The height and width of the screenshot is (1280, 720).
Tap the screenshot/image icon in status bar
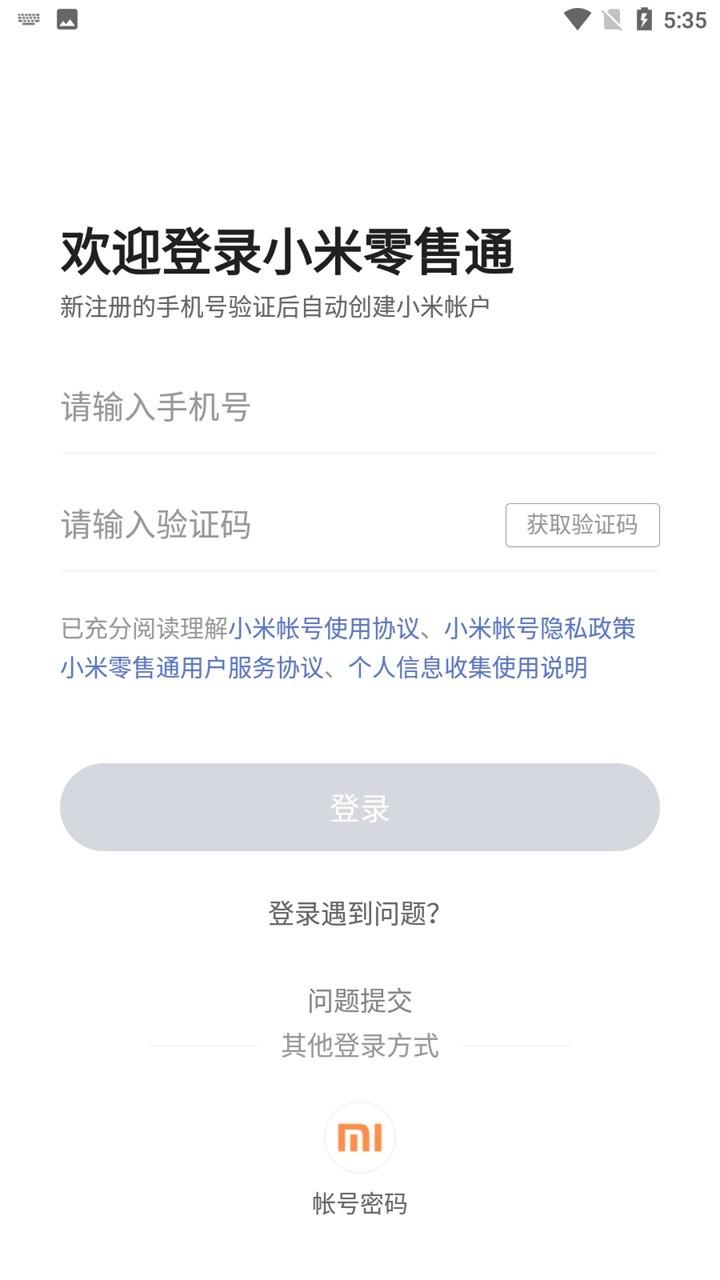(66, 17)
